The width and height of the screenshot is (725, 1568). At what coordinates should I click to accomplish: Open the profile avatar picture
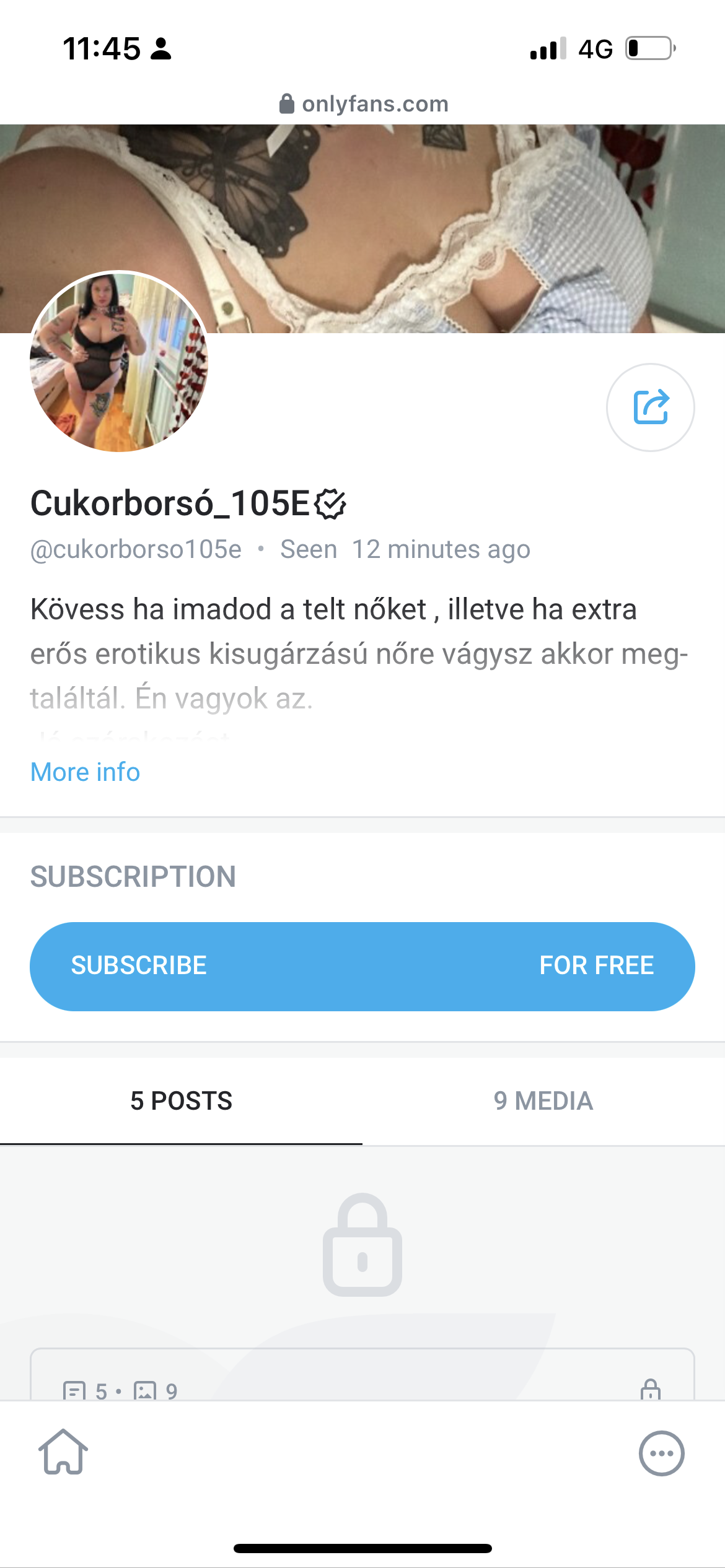[119, 362]
